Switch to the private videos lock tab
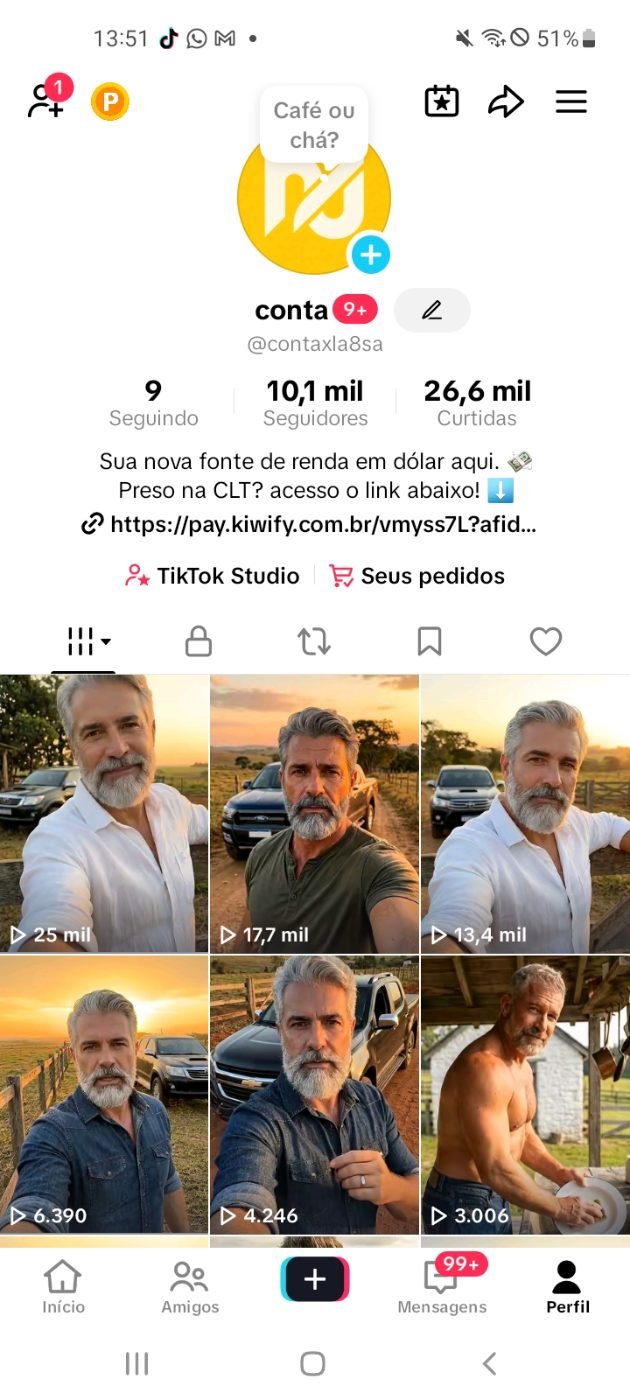Viewport: 630px width, 1400px height. click(x=199, y=641)
